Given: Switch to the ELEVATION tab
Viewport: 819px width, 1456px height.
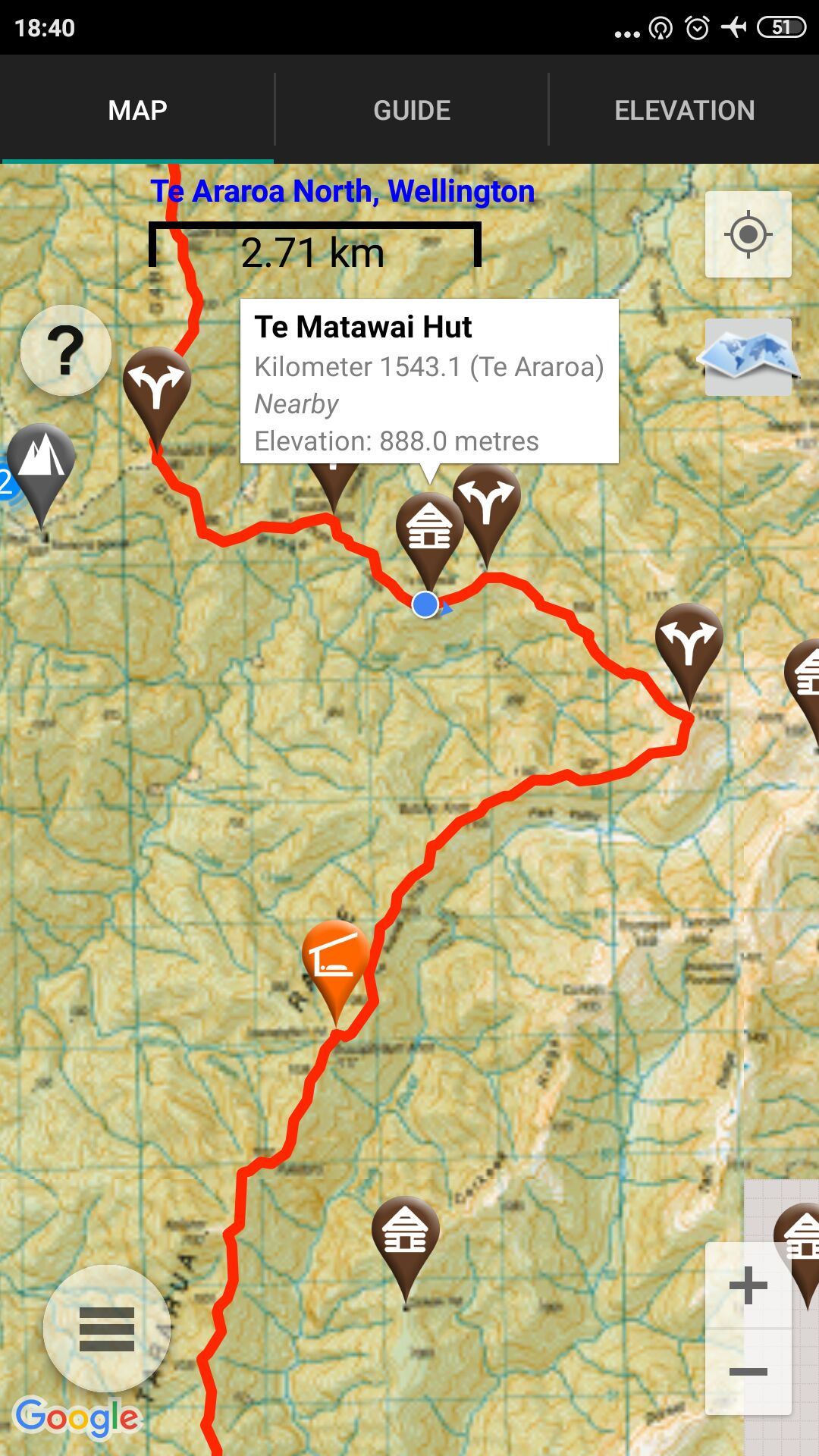Looking at the screenshot, I should click(x=684, y=111).
